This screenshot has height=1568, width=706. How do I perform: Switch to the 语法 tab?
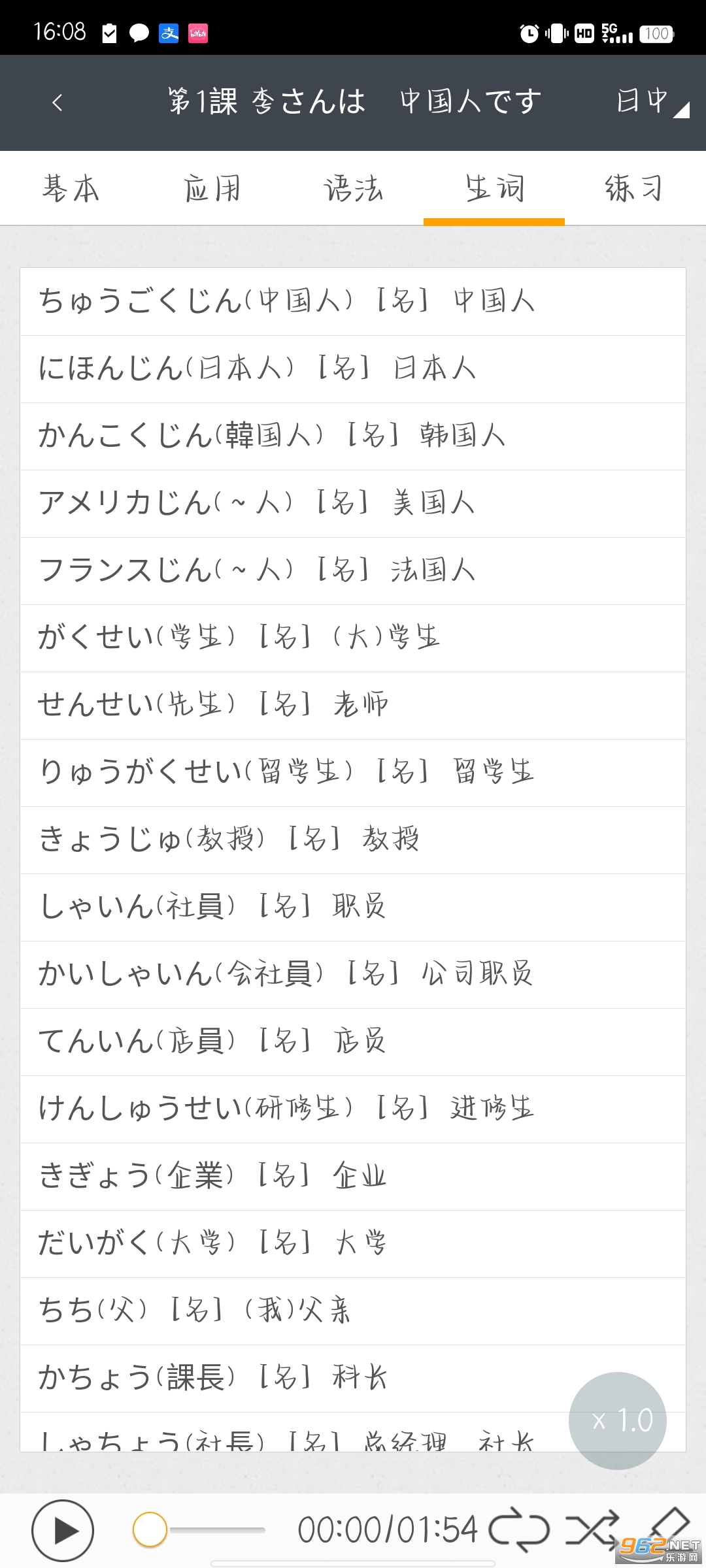coord(353,189)
